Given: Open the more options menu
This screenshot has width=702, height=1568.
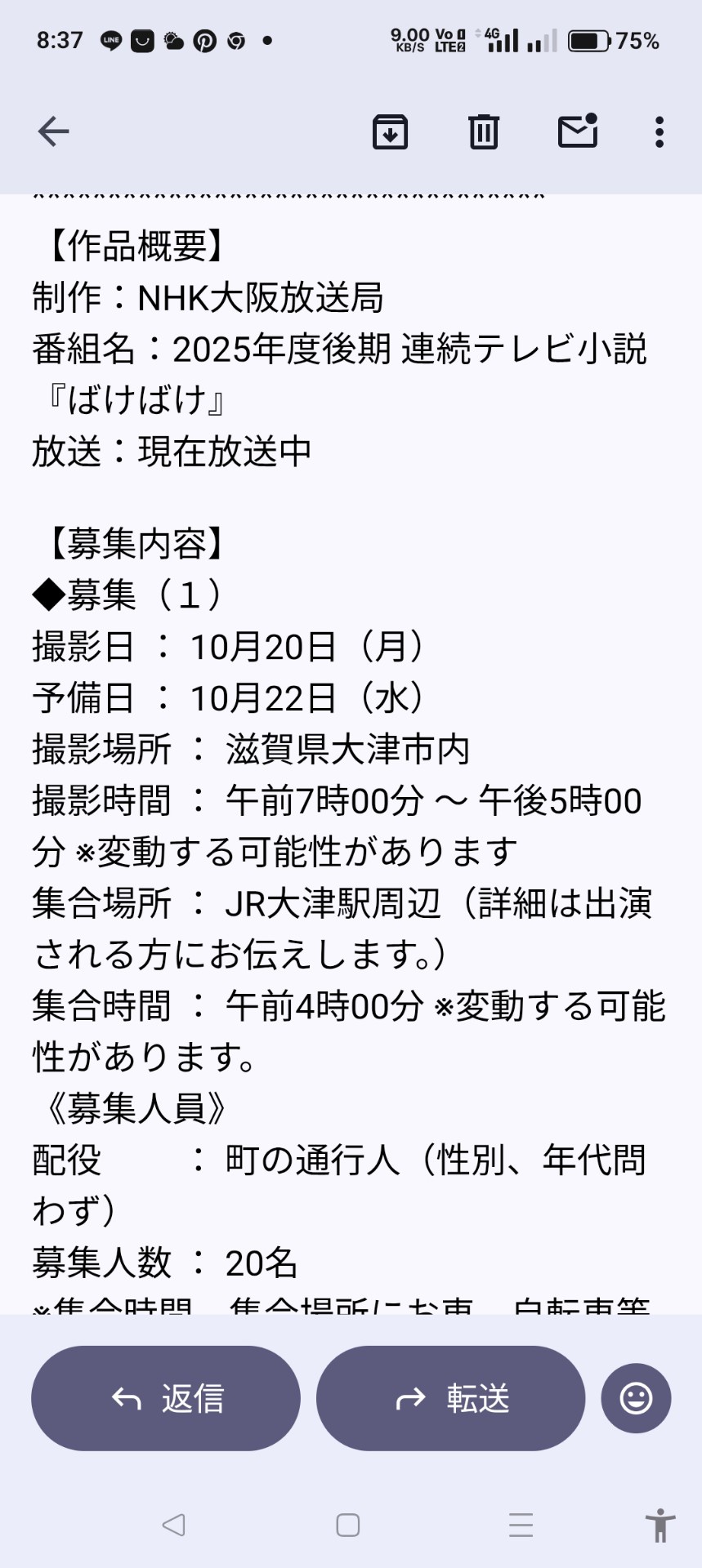Looking at the screenshot, I should pyautogui.click(x=659, y=131).
